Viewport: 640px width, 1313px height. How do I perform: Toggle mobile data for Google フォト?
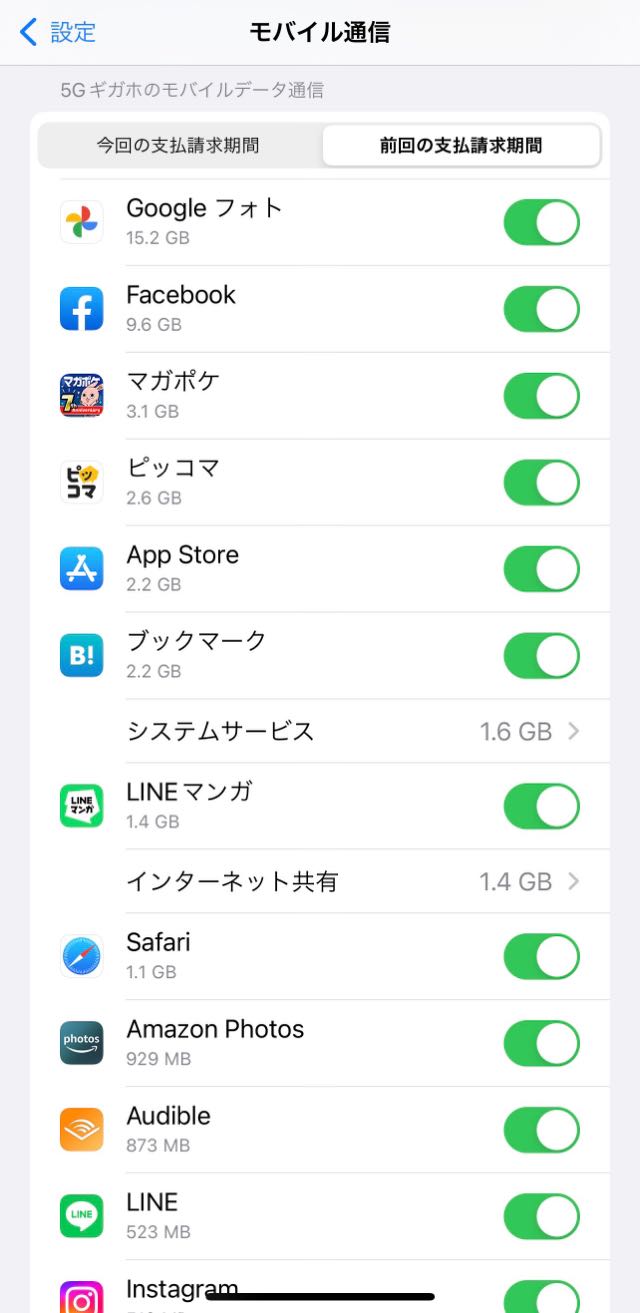542,222
